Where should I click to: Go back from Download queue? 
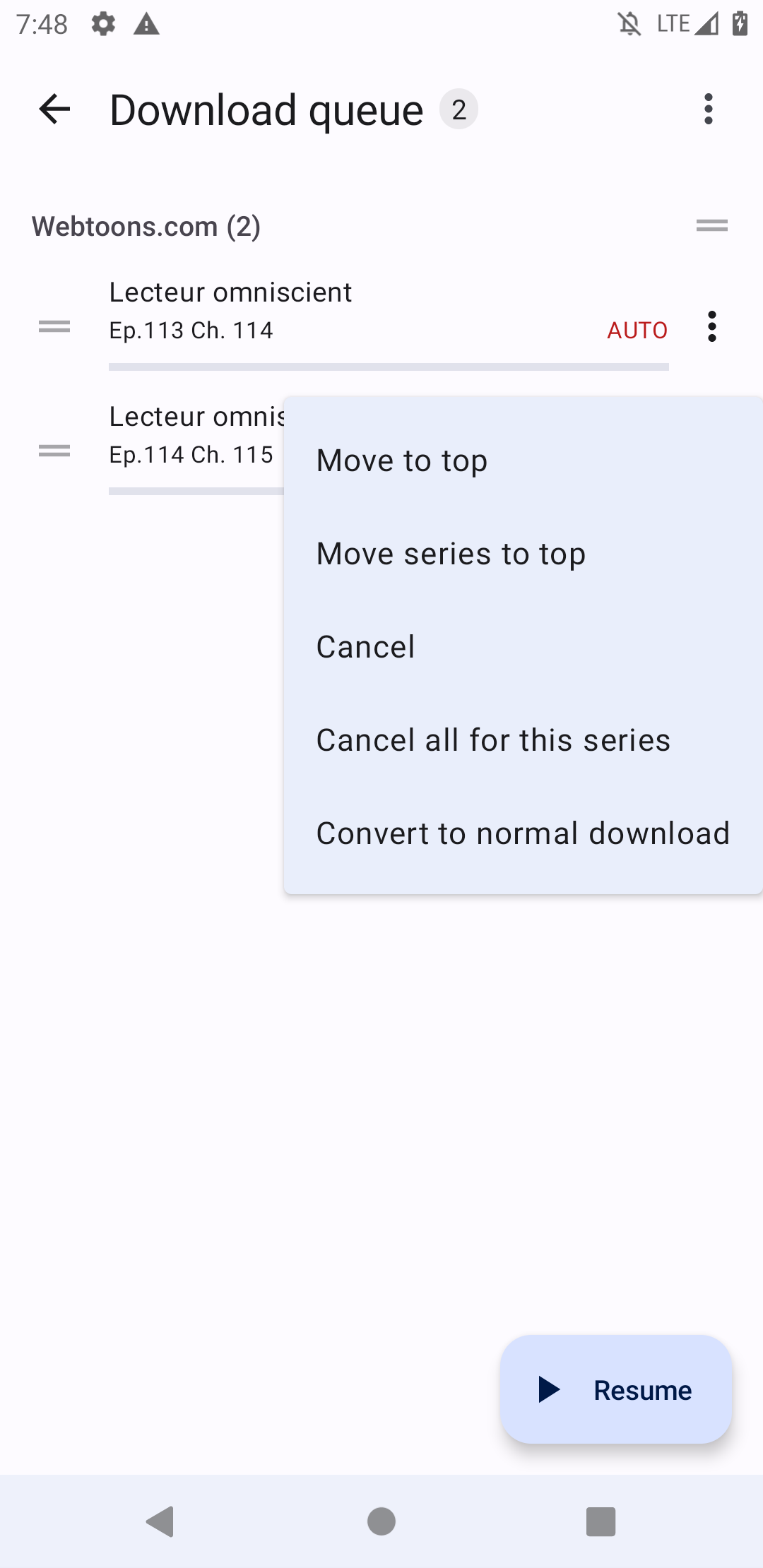[54, 109]
